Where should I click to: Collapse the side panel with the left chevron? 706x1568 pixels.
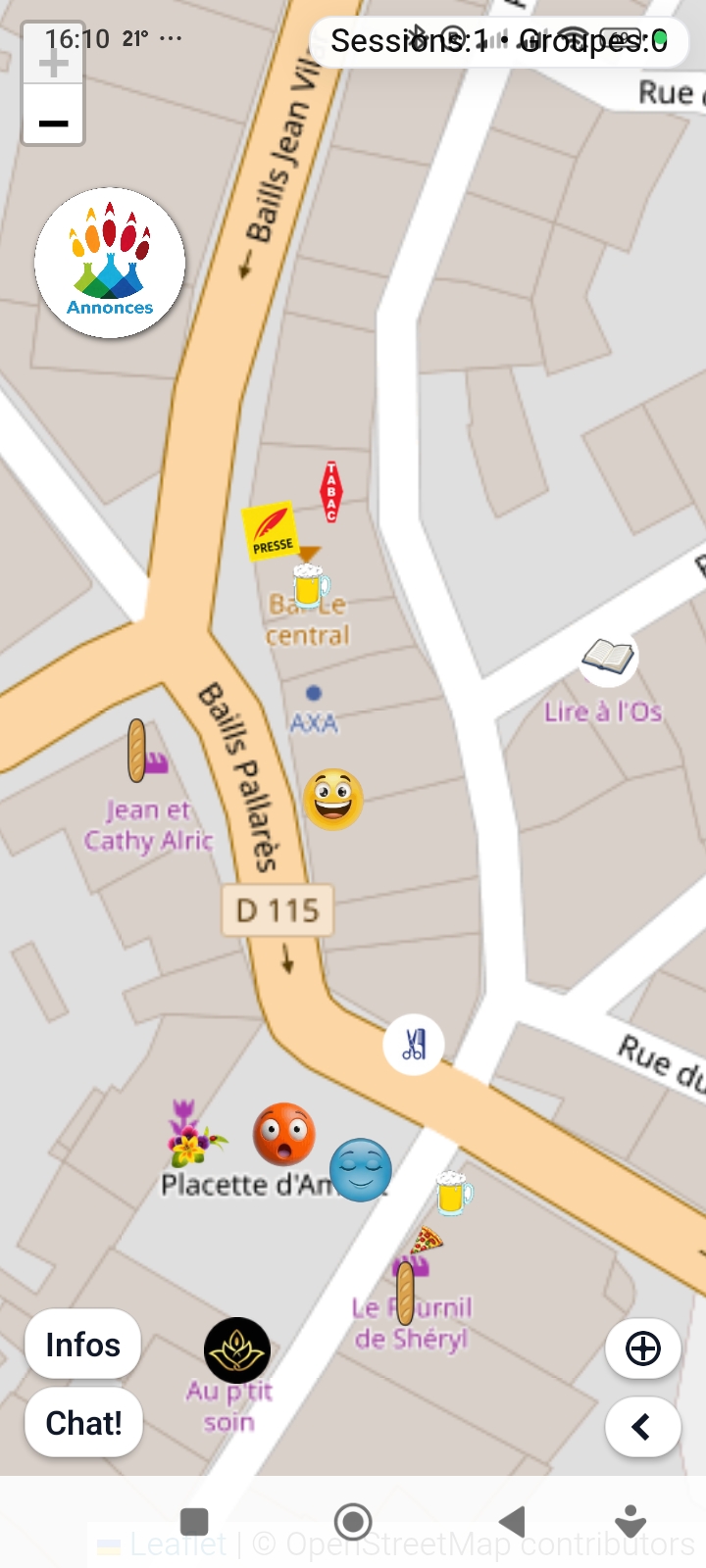642,1427
